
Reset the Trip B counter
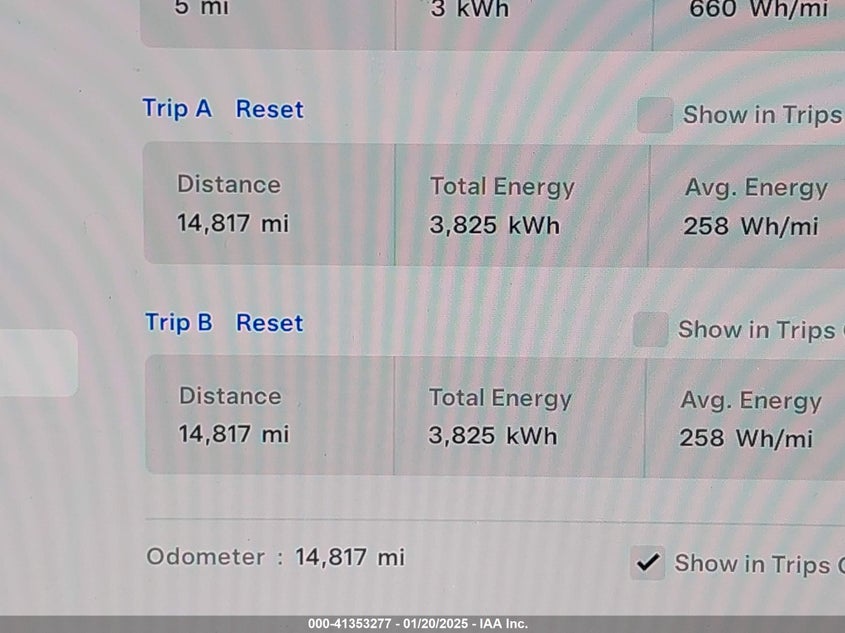click(269, 323)
